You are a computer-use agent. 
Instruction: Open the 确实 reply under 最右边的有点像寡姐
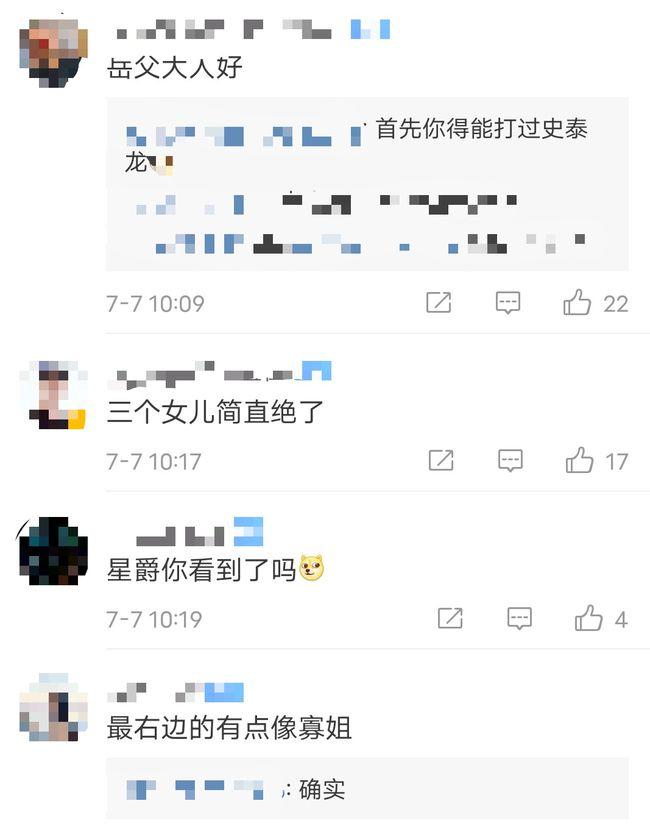320,789
